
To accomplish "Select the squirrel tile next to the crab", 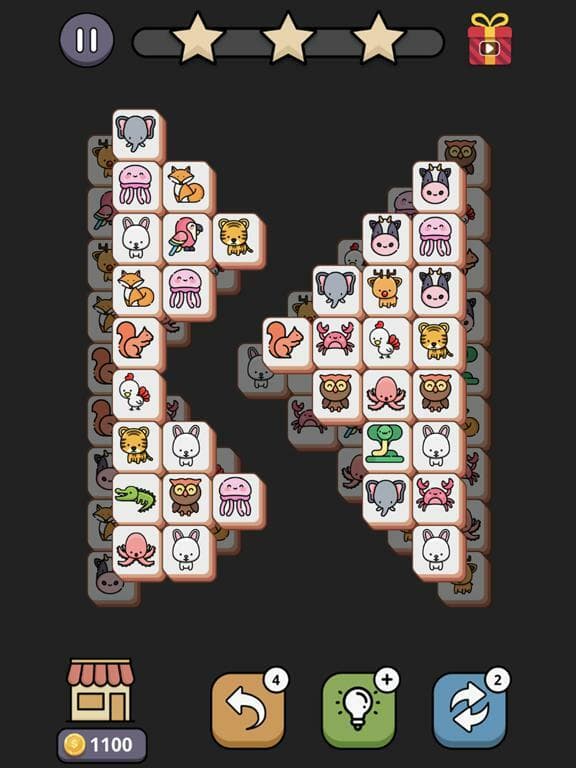I will pyautogui.click(x=286, y=342).
